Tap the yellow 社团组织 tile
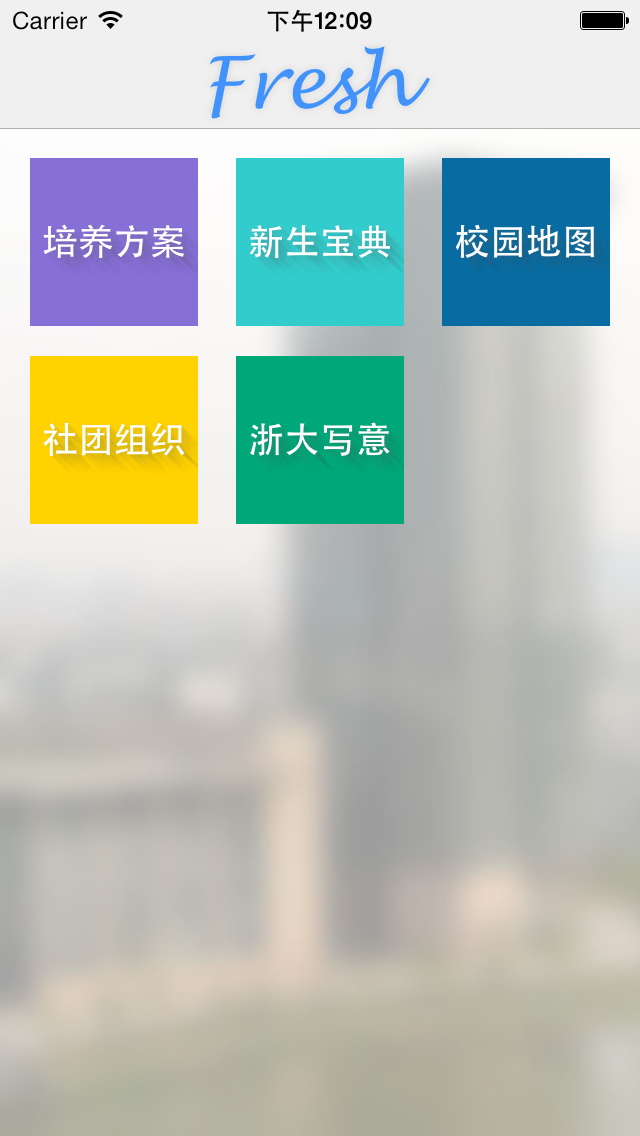The image size is (640, 1136). [114, 440]
